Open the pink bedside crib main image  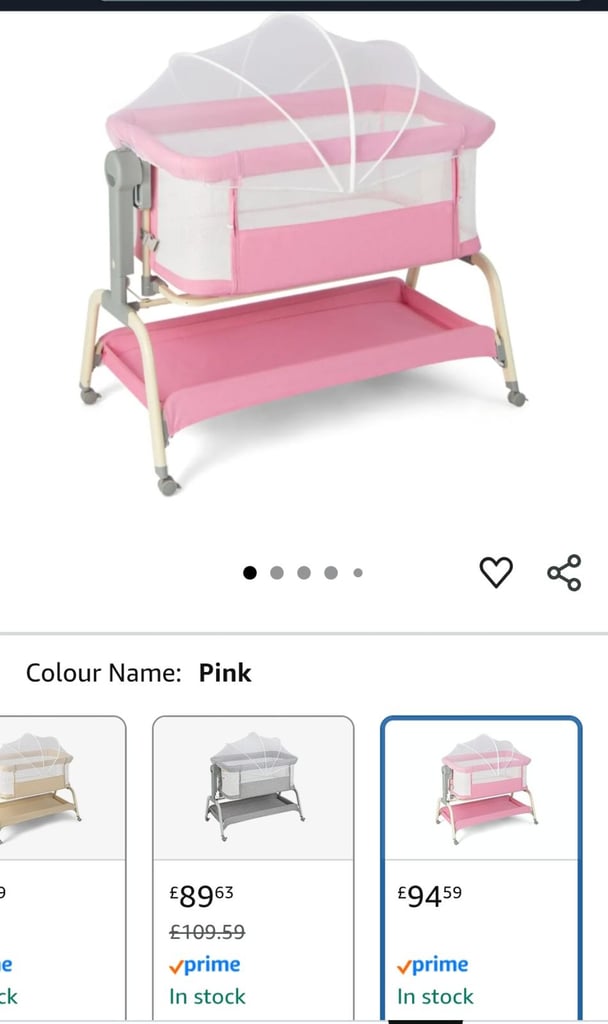[x=302, y=255]
